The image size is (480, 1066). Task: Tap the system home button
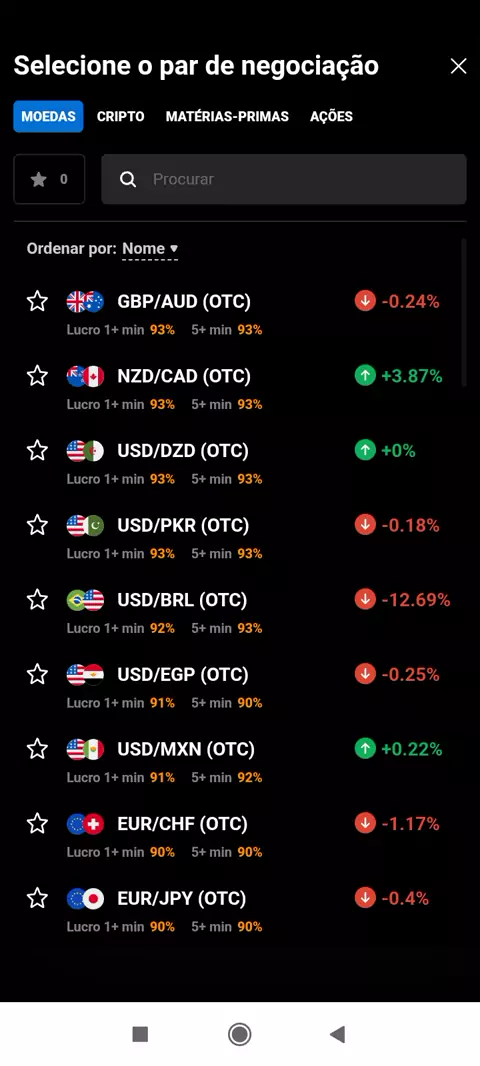point(239,1034)
